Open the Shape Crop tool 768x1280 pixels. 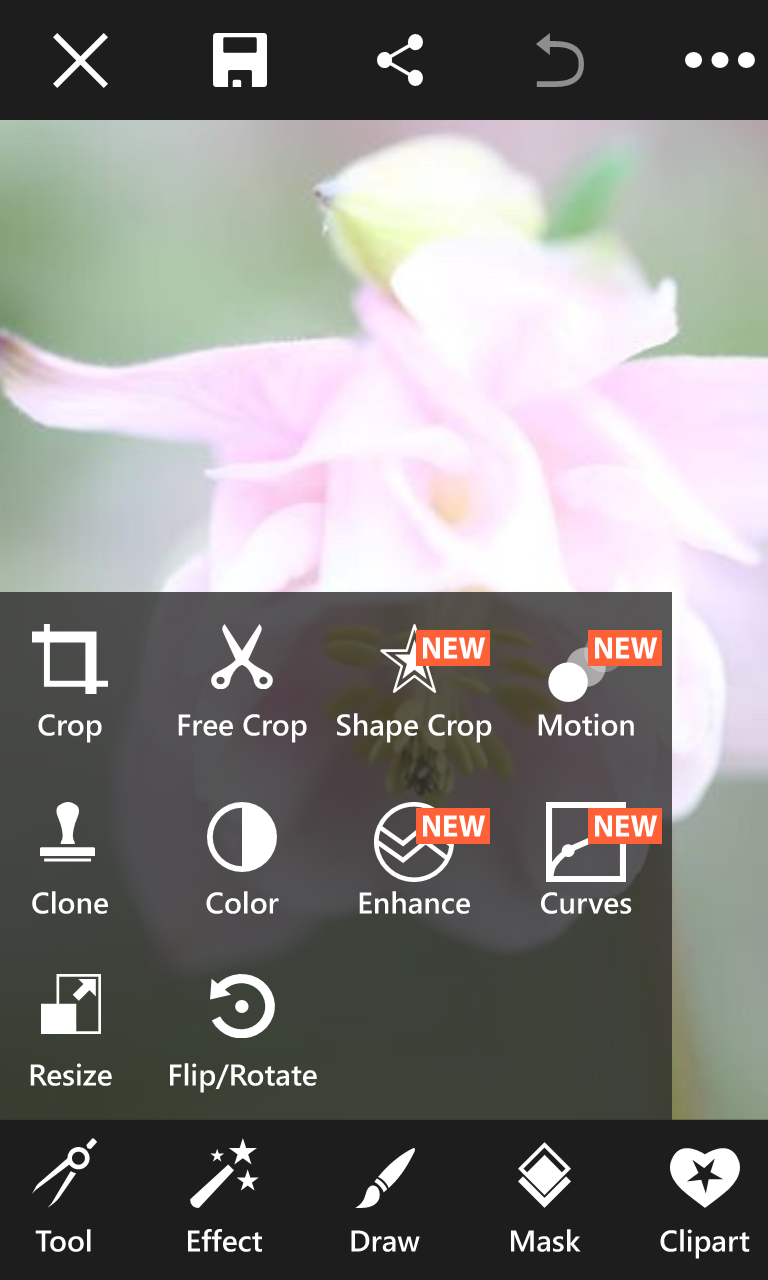(x=413, y=683)
